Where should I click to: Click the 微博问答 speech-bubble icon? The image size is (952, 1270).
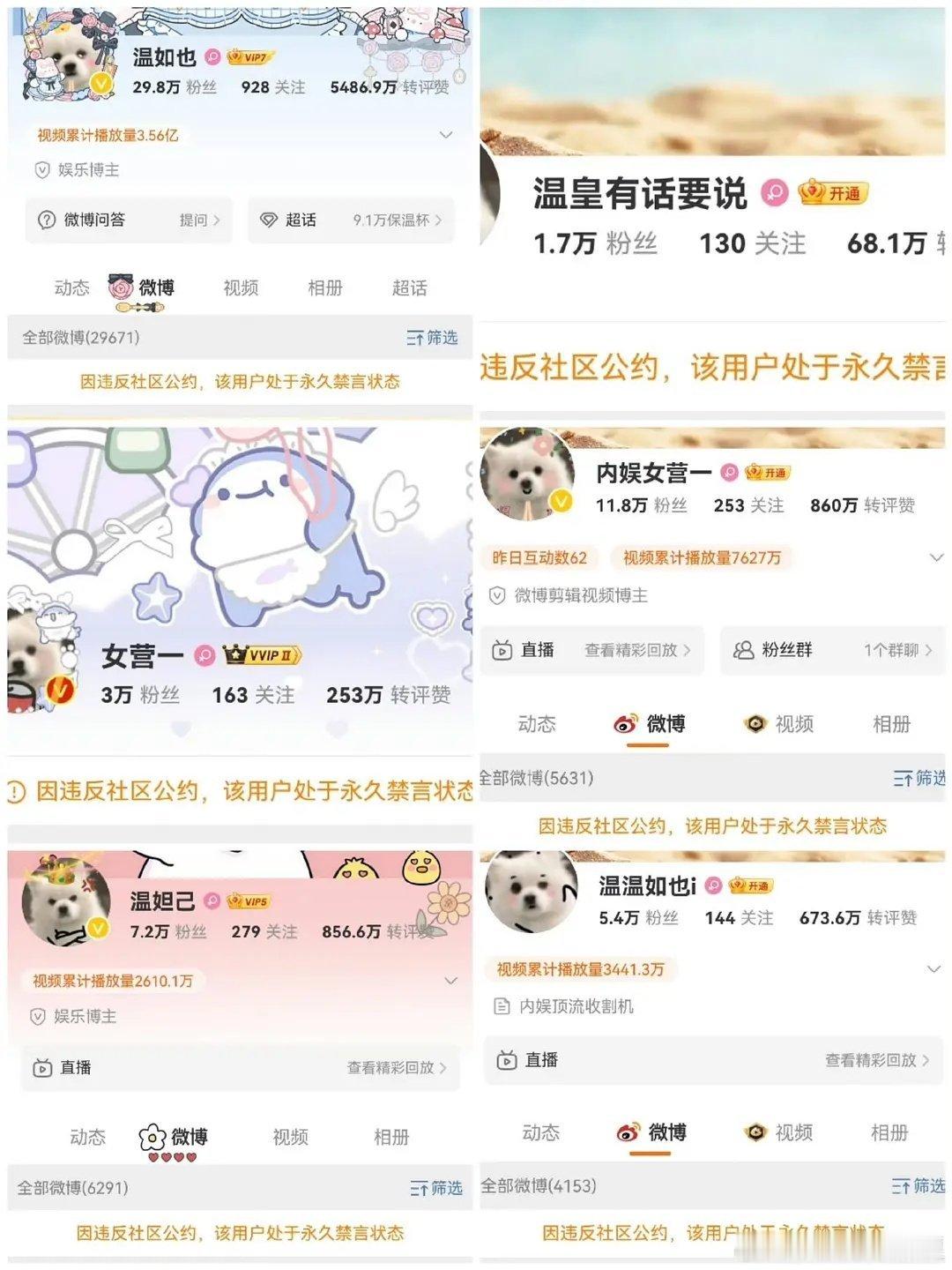click(44, 220)
